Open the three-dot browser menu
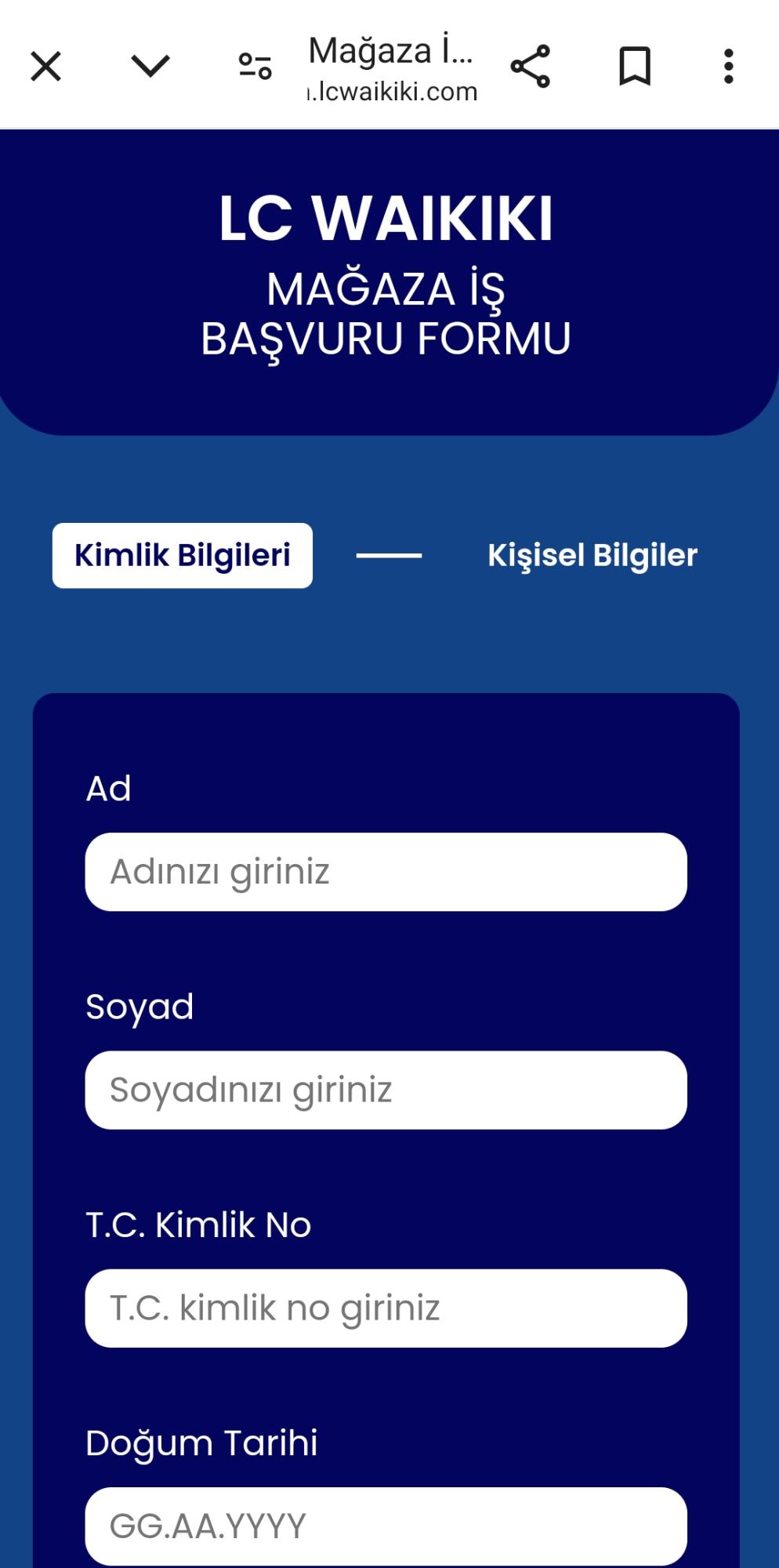This screenshot has width=779, height=1568. (729, 66)
